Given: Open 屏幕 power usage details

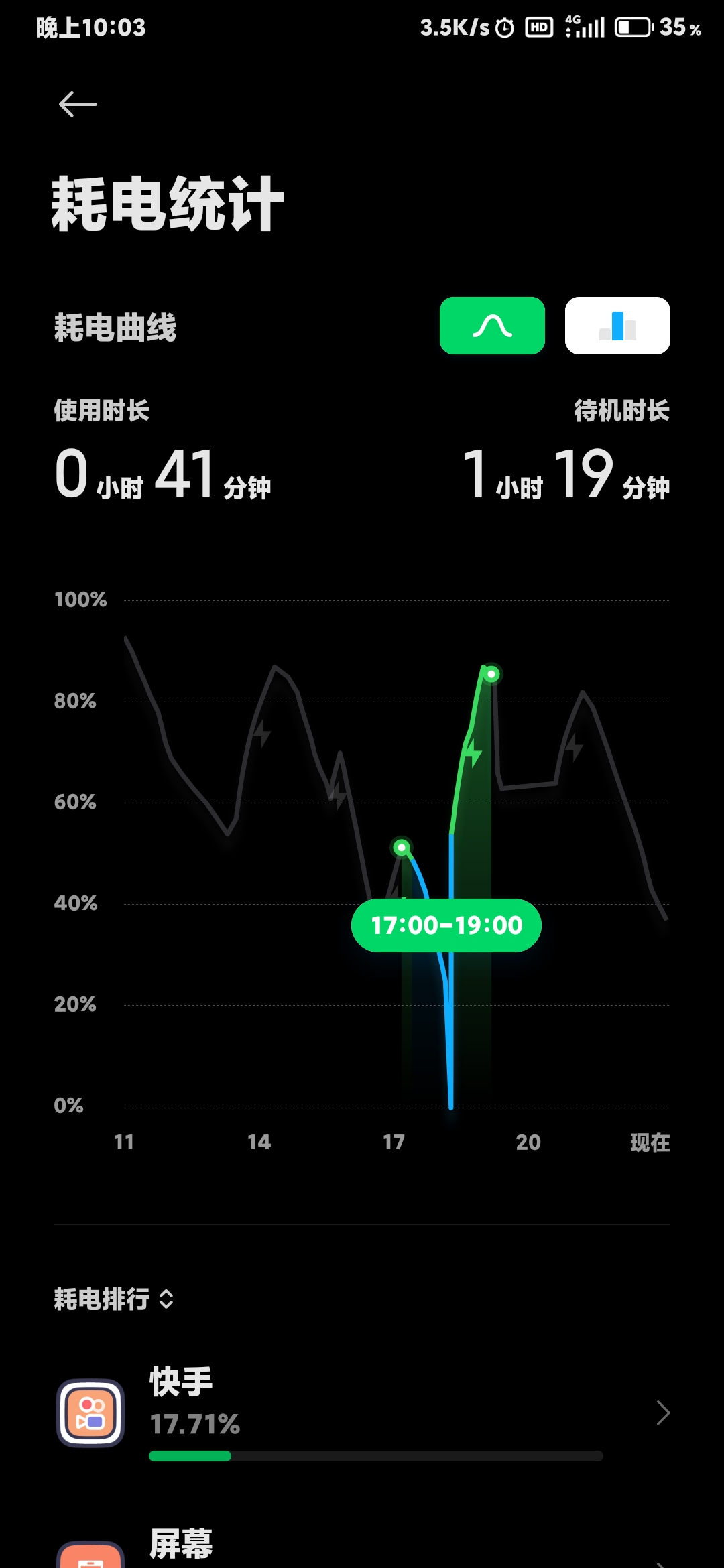Looking at the screenshot, I should coord(362,1548).
